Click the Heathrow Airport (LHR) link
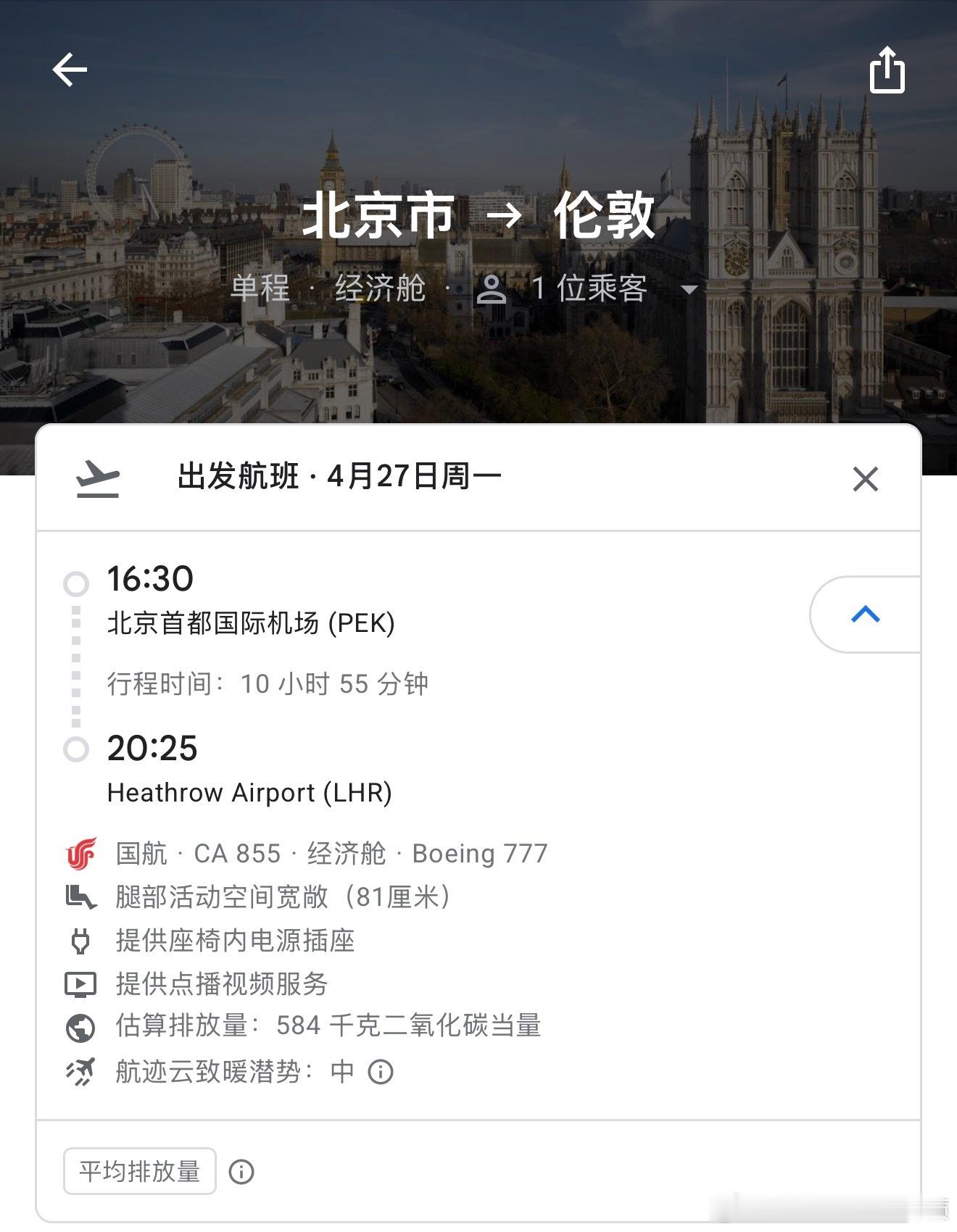Screen dimensions: 957x1232 point(250,792)
